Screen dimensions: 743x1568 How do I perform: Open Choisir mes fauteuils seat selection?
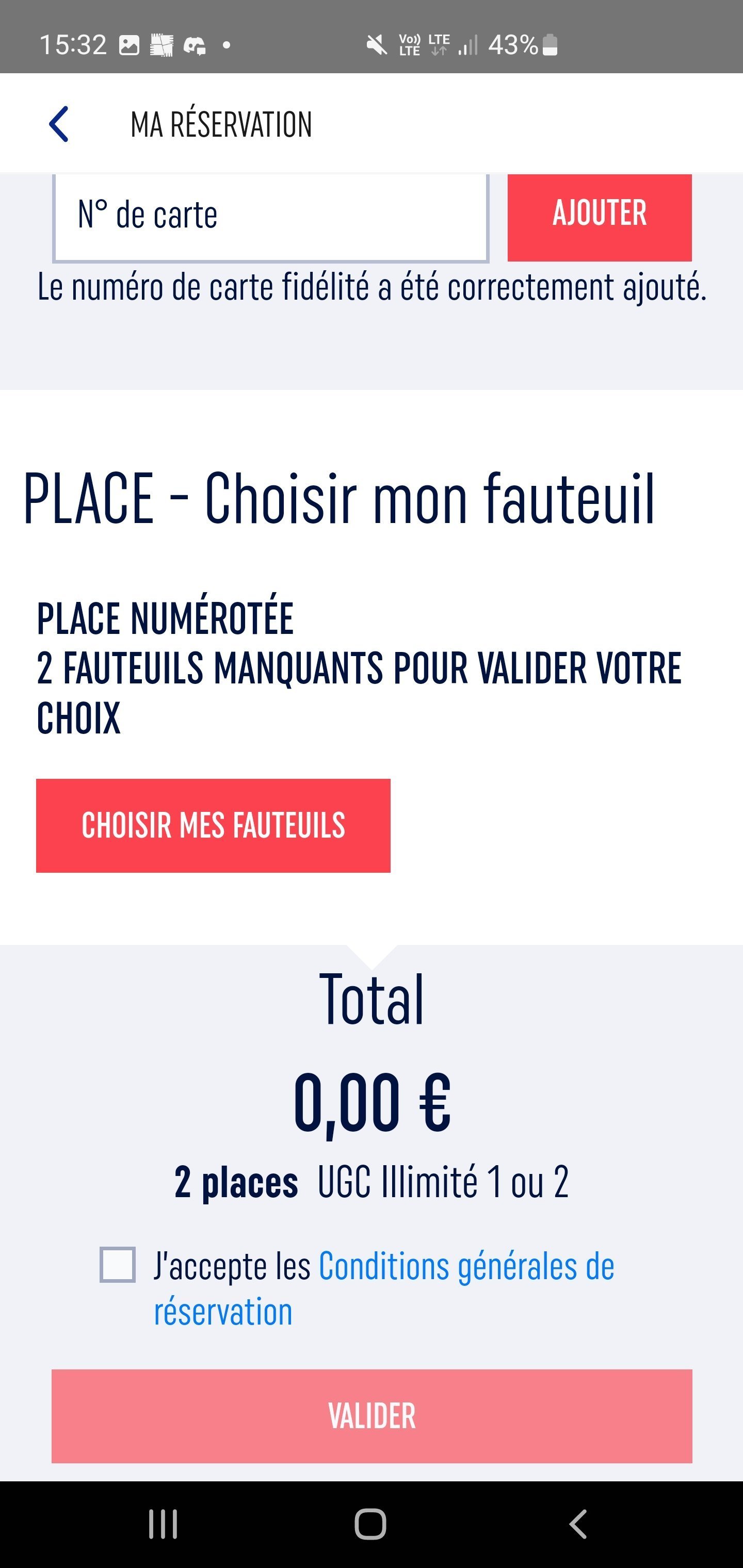213,825
